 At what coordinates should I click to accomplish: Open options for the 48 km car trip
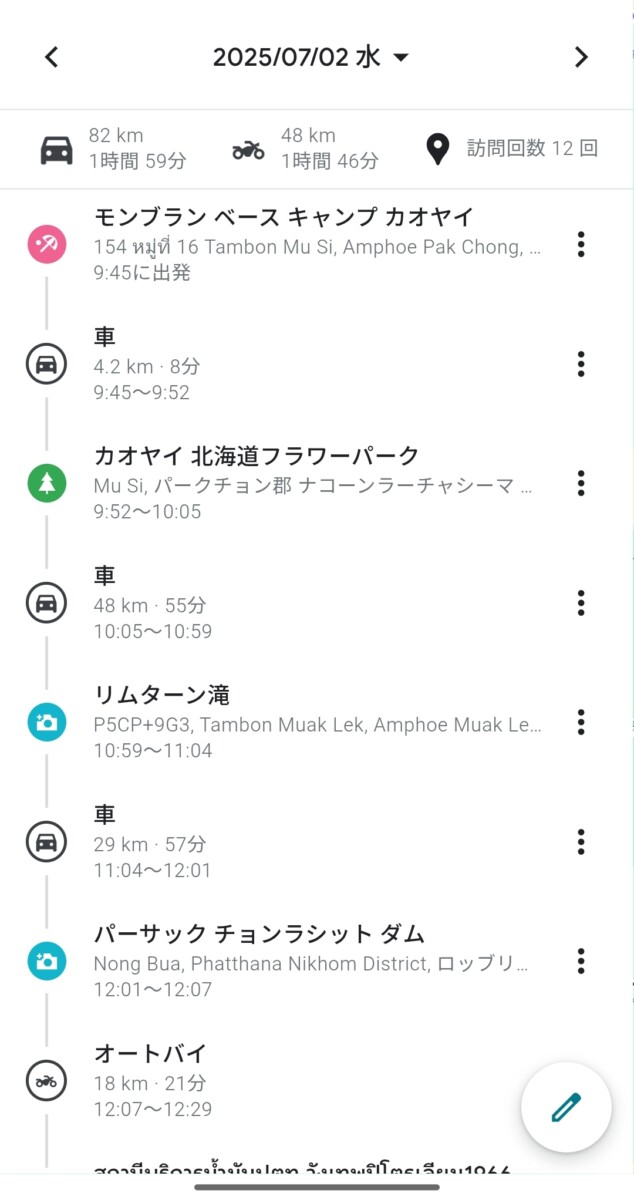tap(581, 603)
